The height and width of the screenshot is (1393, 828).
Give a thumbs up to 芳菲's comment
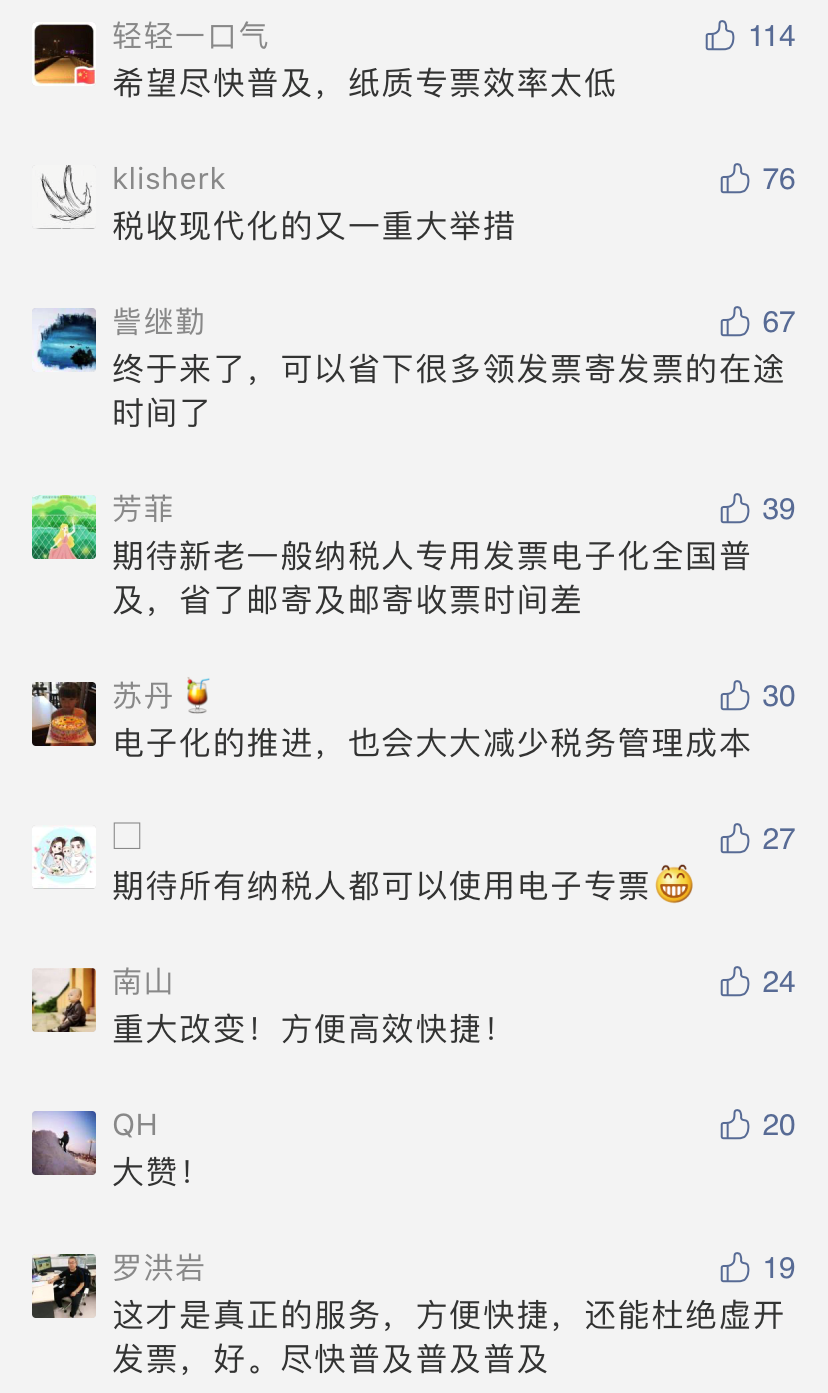[735, 510]
